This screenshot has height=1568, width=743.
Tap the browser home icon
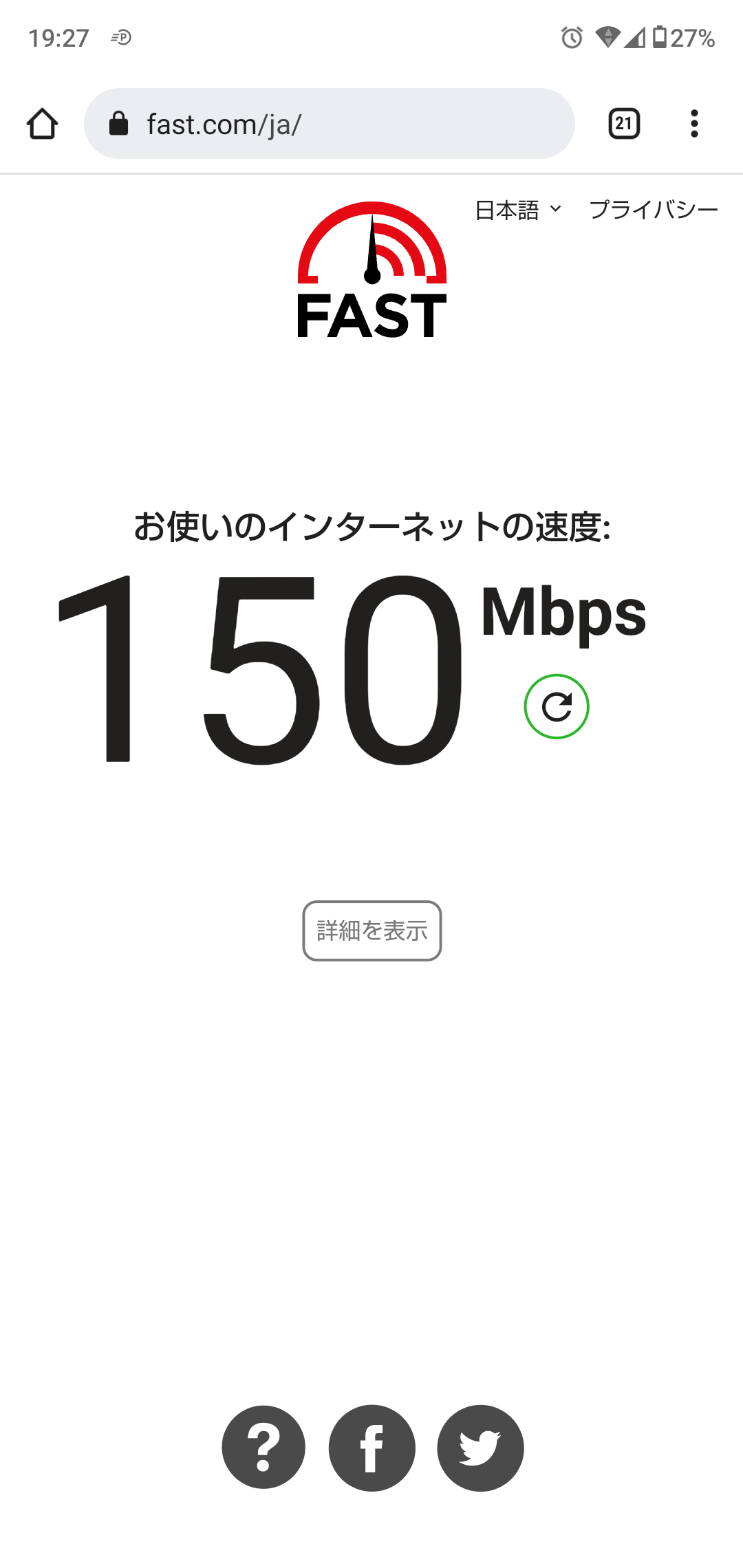pyautogui.click(x=42, y=122)
